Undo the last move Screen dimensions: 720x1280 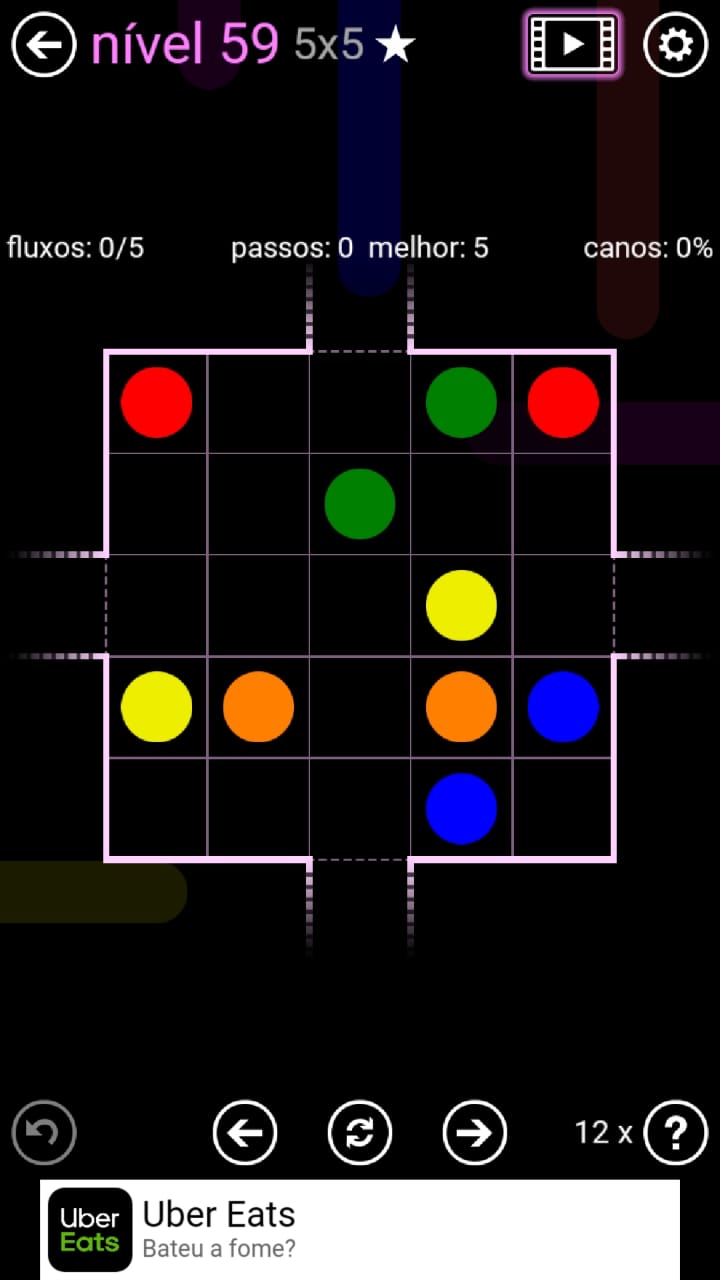44,1132
